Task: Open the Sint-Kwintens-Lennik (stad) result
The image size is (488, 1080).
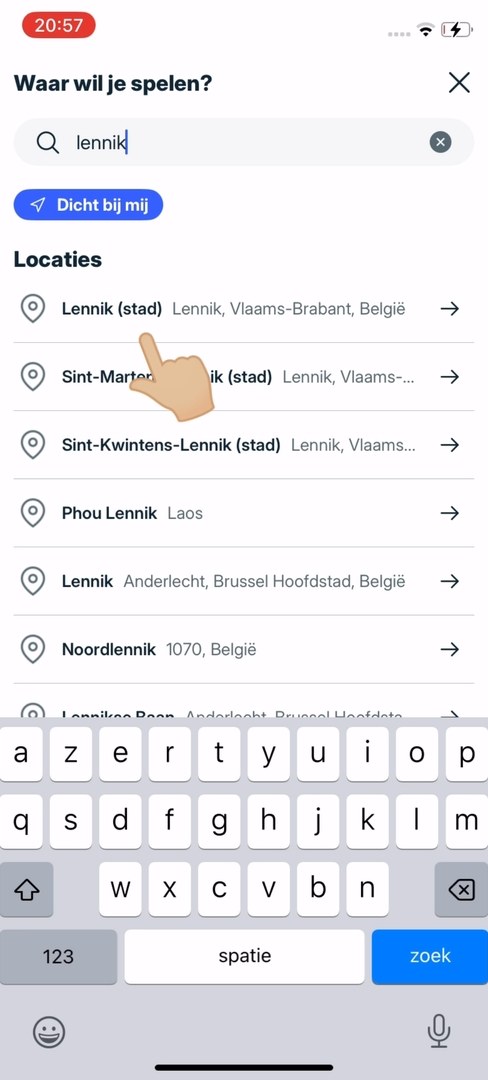Action: pyautogui.click(x=244, y=445)
